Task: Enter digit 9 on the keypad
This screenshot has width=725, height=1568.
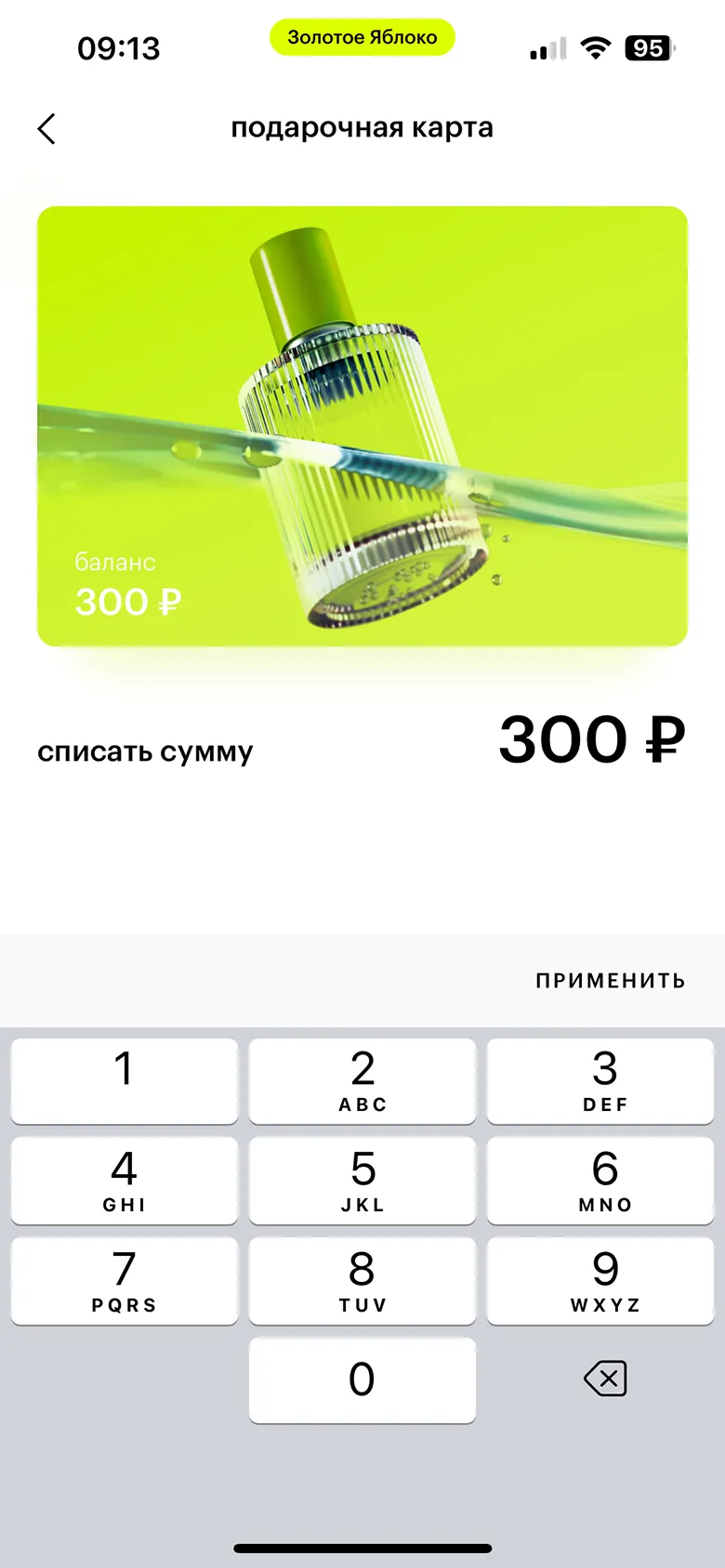Action: click(600, 1282)
